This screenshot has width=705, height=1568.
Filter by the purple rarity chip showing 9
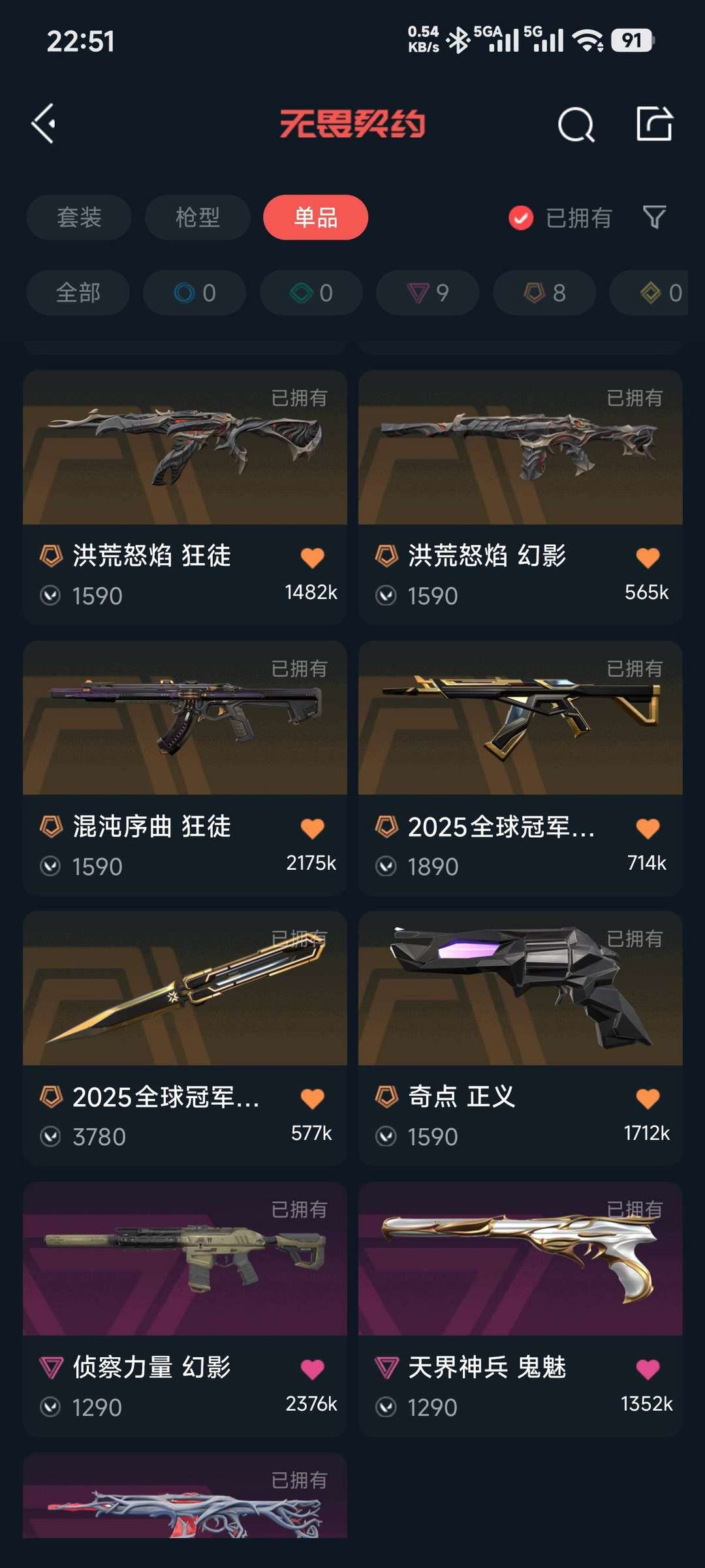pyautogui.click(x=428, y=293)
